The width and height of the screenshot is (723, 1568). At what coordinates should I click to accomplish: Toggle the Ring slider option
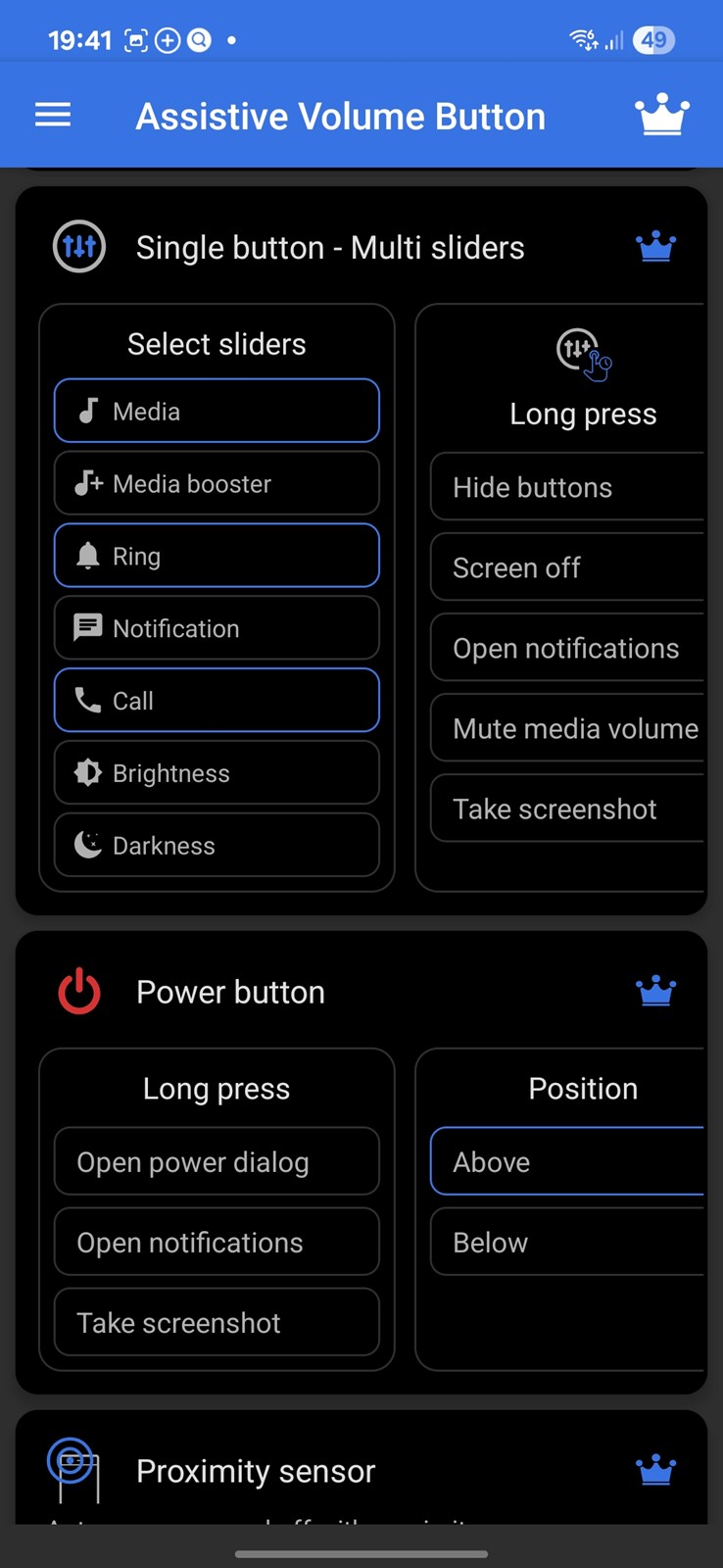tap(217, 556)
